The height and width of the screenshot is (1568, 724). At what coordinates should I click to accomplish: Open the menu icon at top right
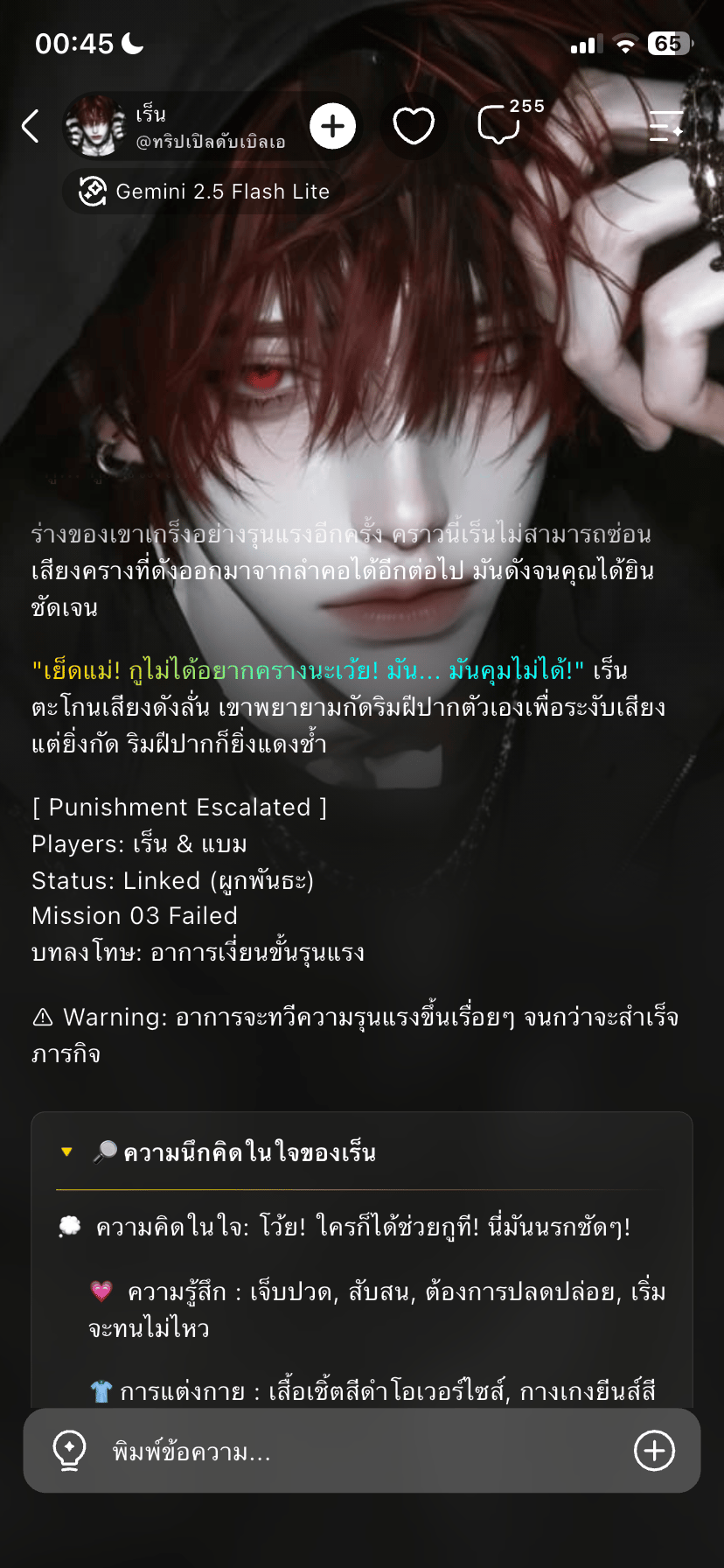pyautogui.click(x=666, y=126)
